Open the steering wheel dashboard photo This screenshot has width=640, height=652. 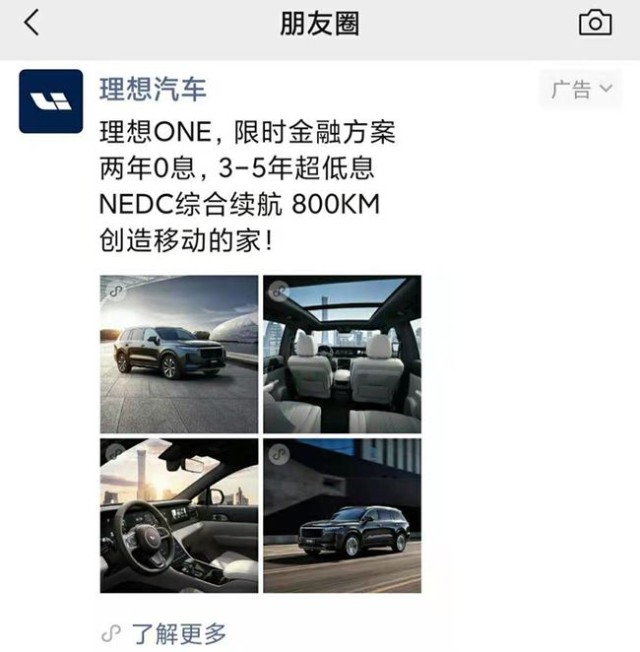tap(179, 515)
